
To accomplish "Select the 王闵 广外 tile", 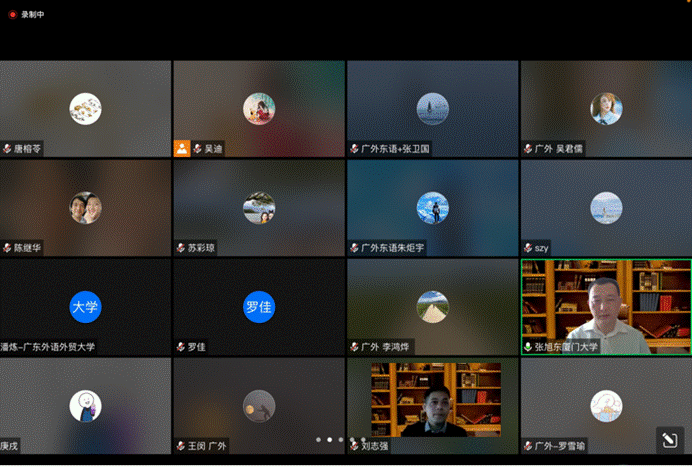I will point(259,406).
